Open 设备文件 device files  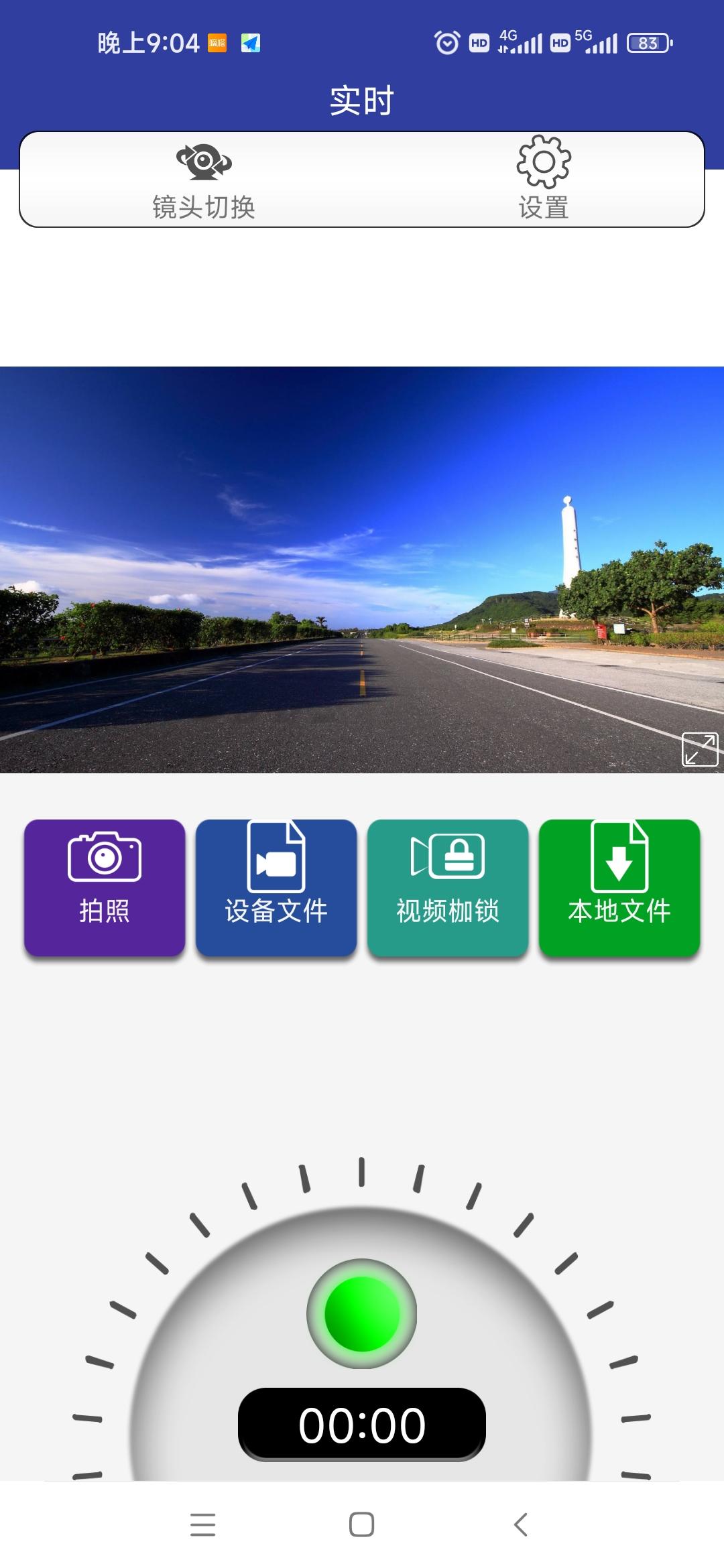[x=276, y=887]
